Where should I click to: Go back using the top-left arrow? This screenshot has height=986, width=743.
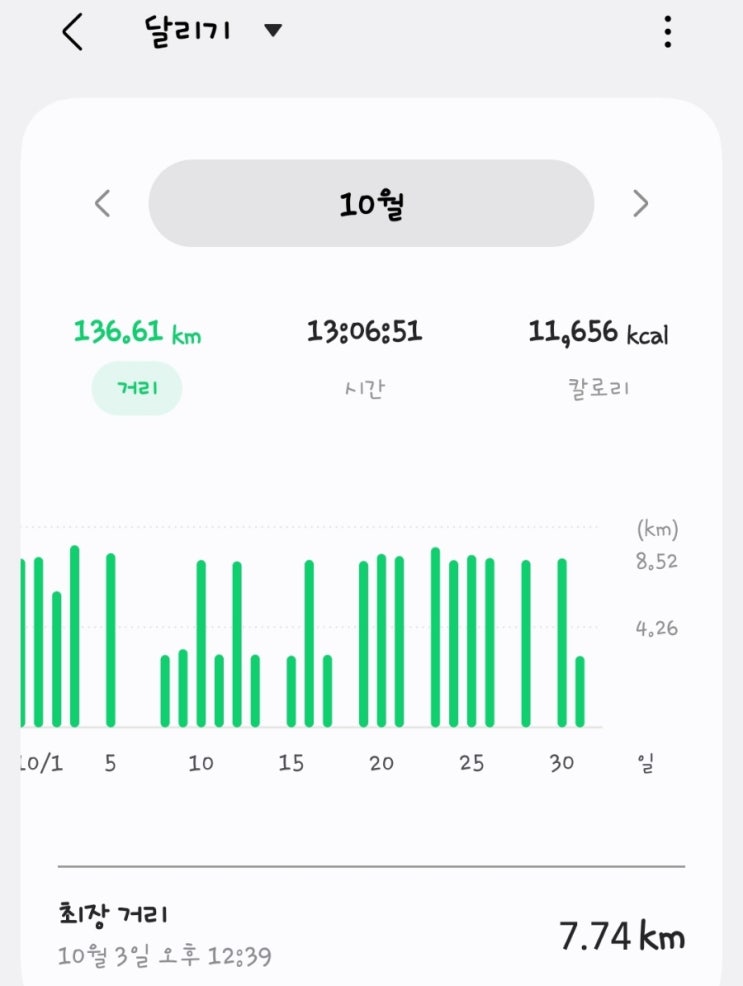72,32
